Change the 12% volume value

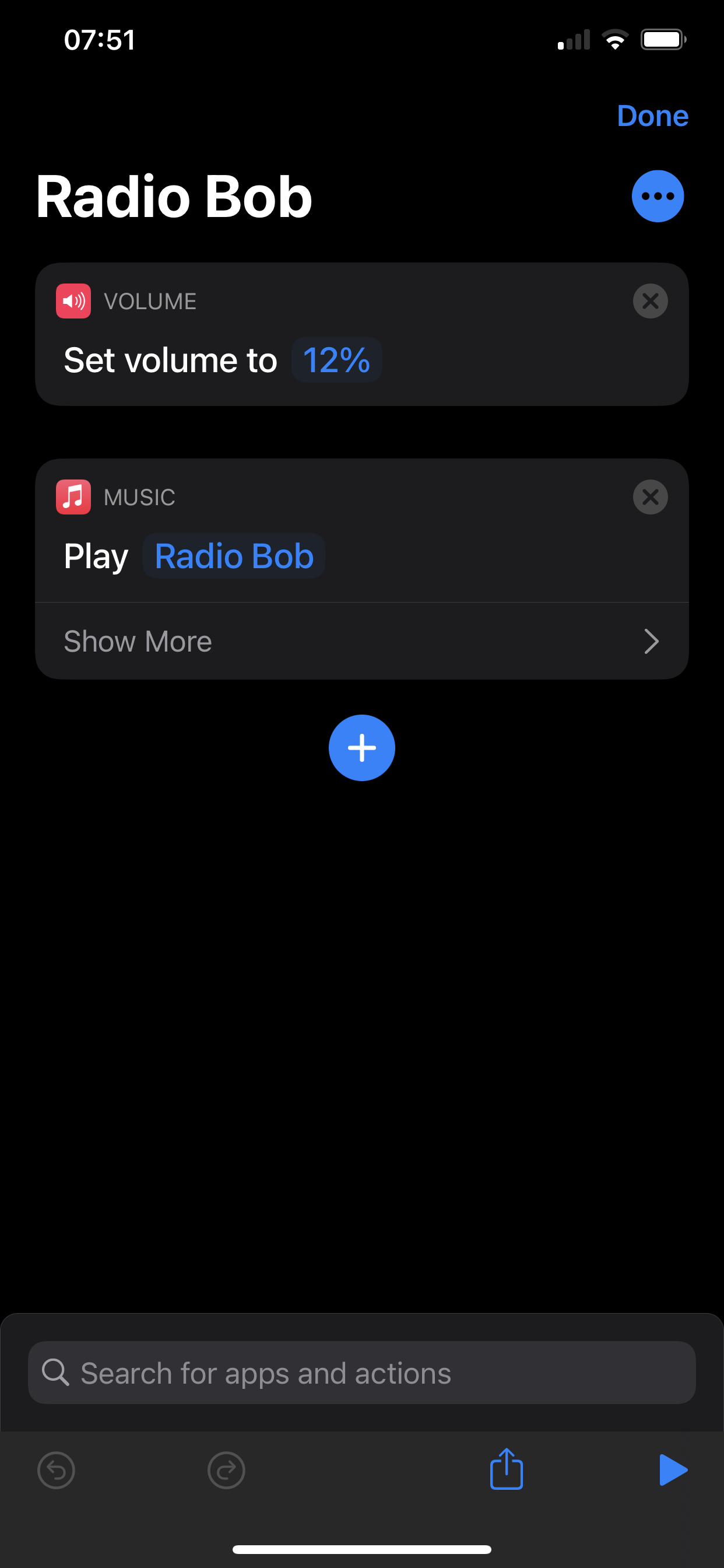click(336, 360)
